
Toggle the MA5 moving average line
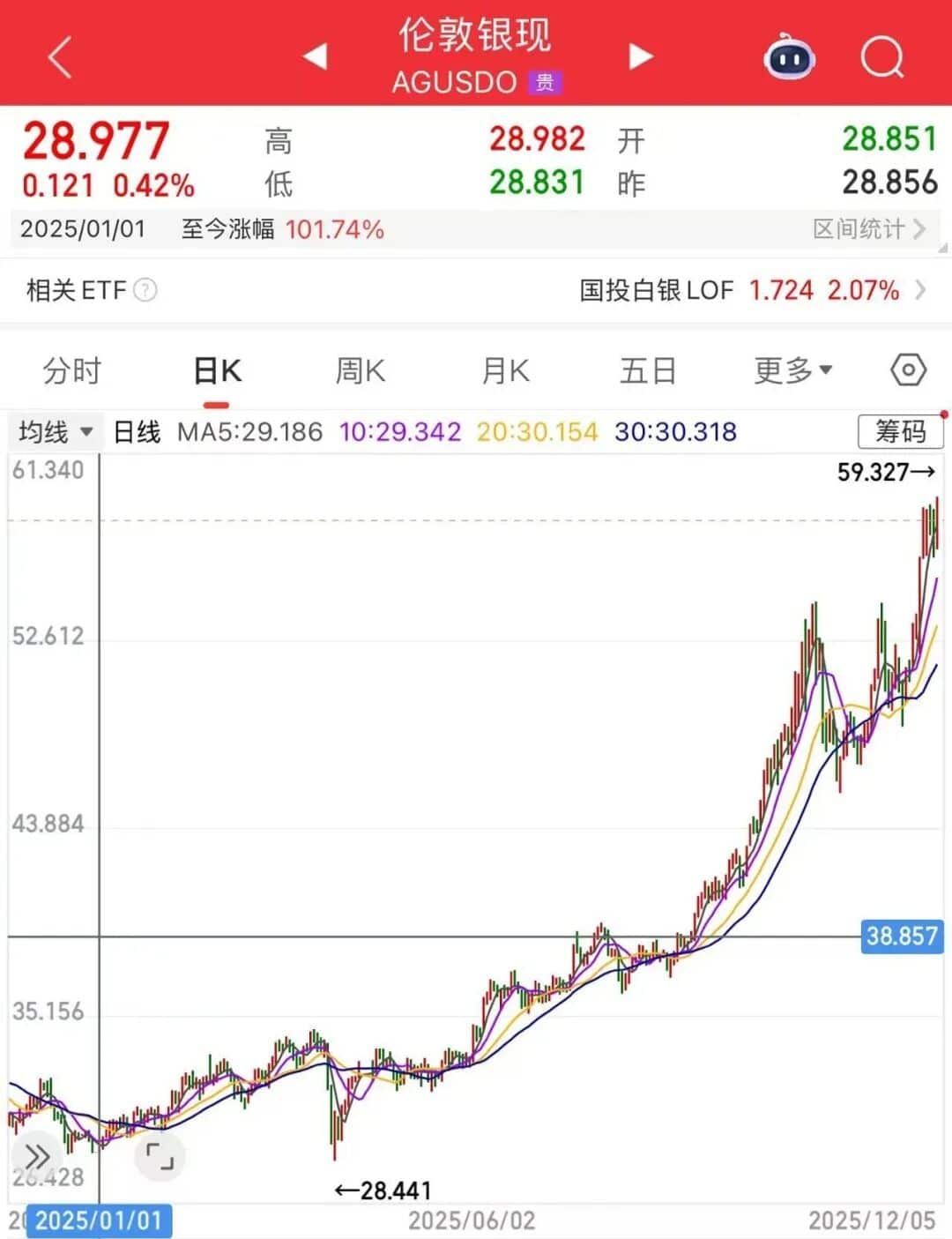(x=250, y=431)
